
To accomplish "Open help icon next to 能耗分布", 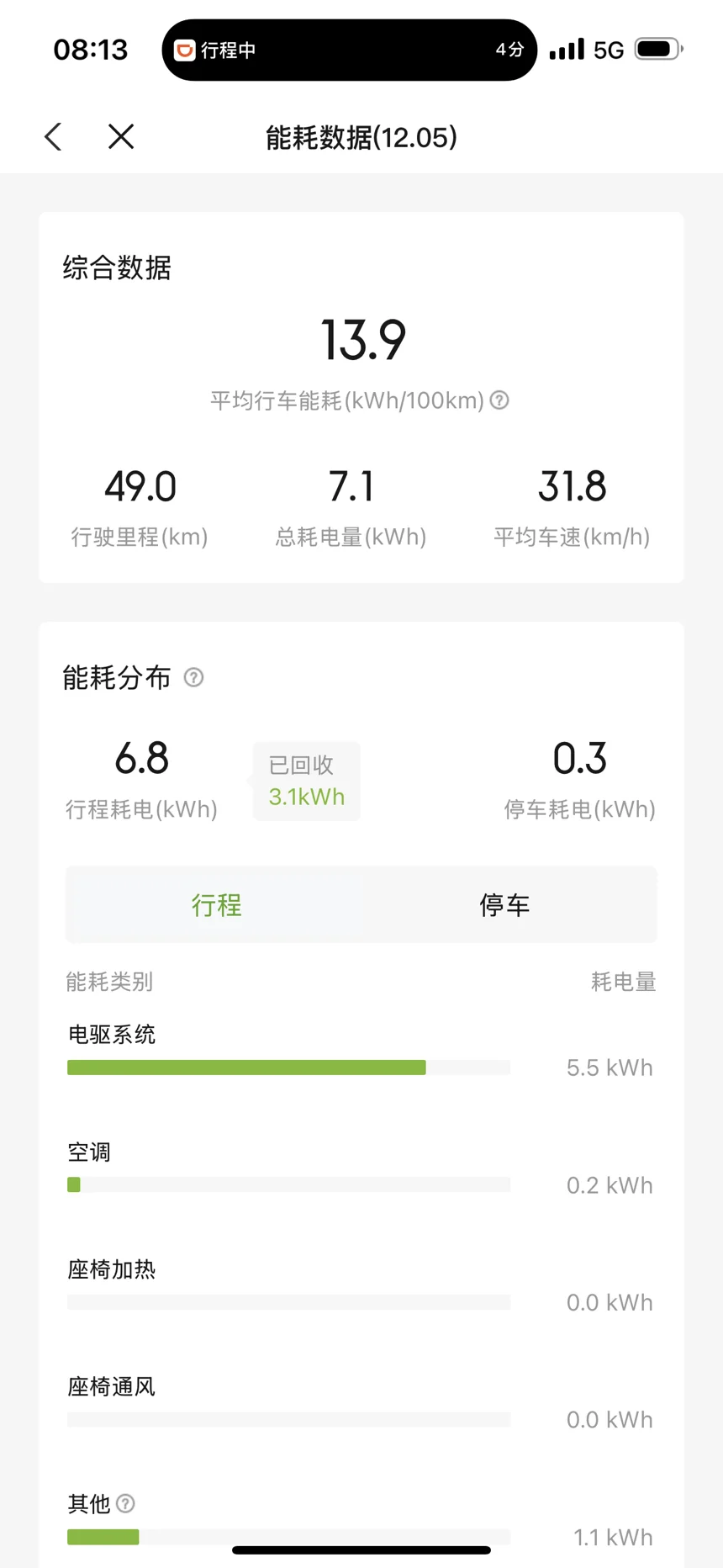I will (193, 677).
